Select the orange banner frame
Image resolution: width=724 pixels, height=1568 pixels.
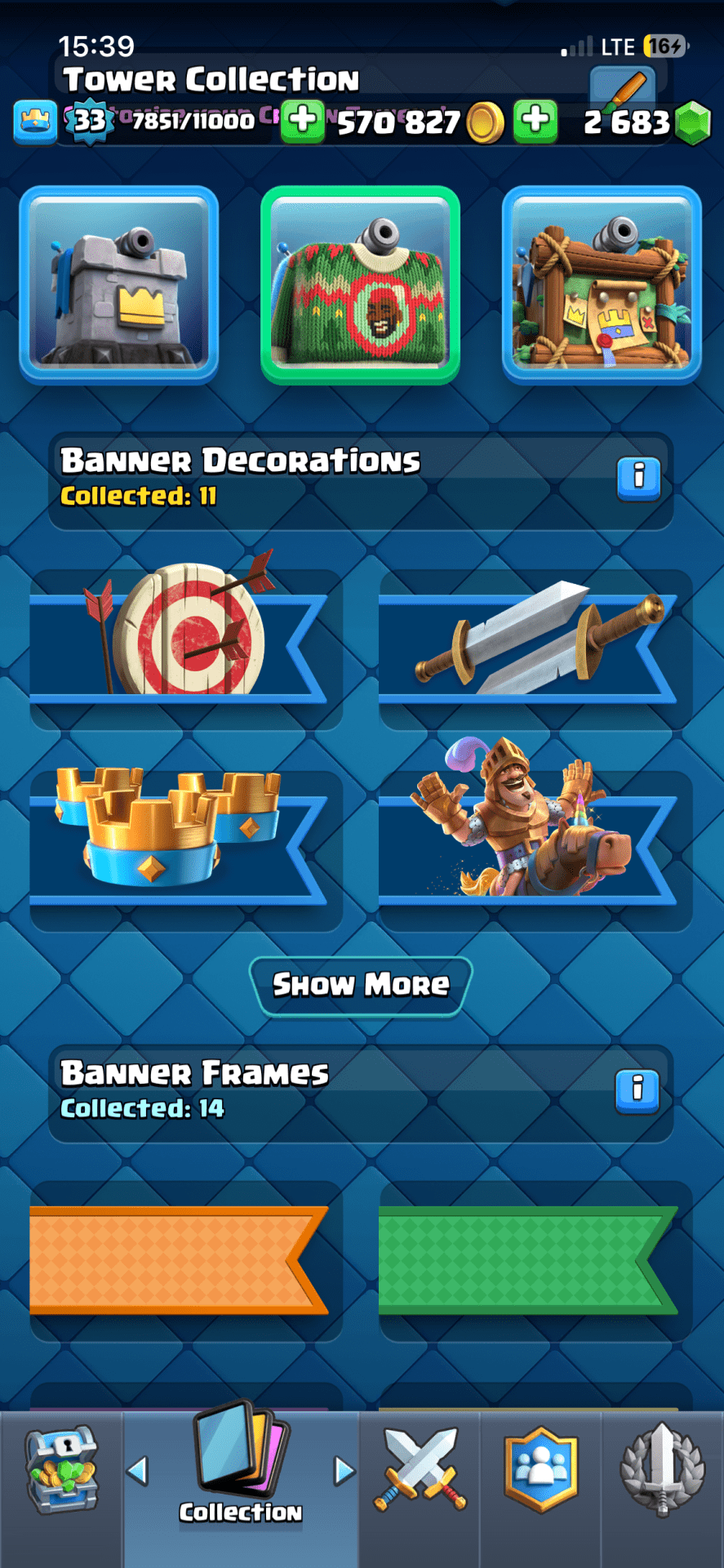186,1259
